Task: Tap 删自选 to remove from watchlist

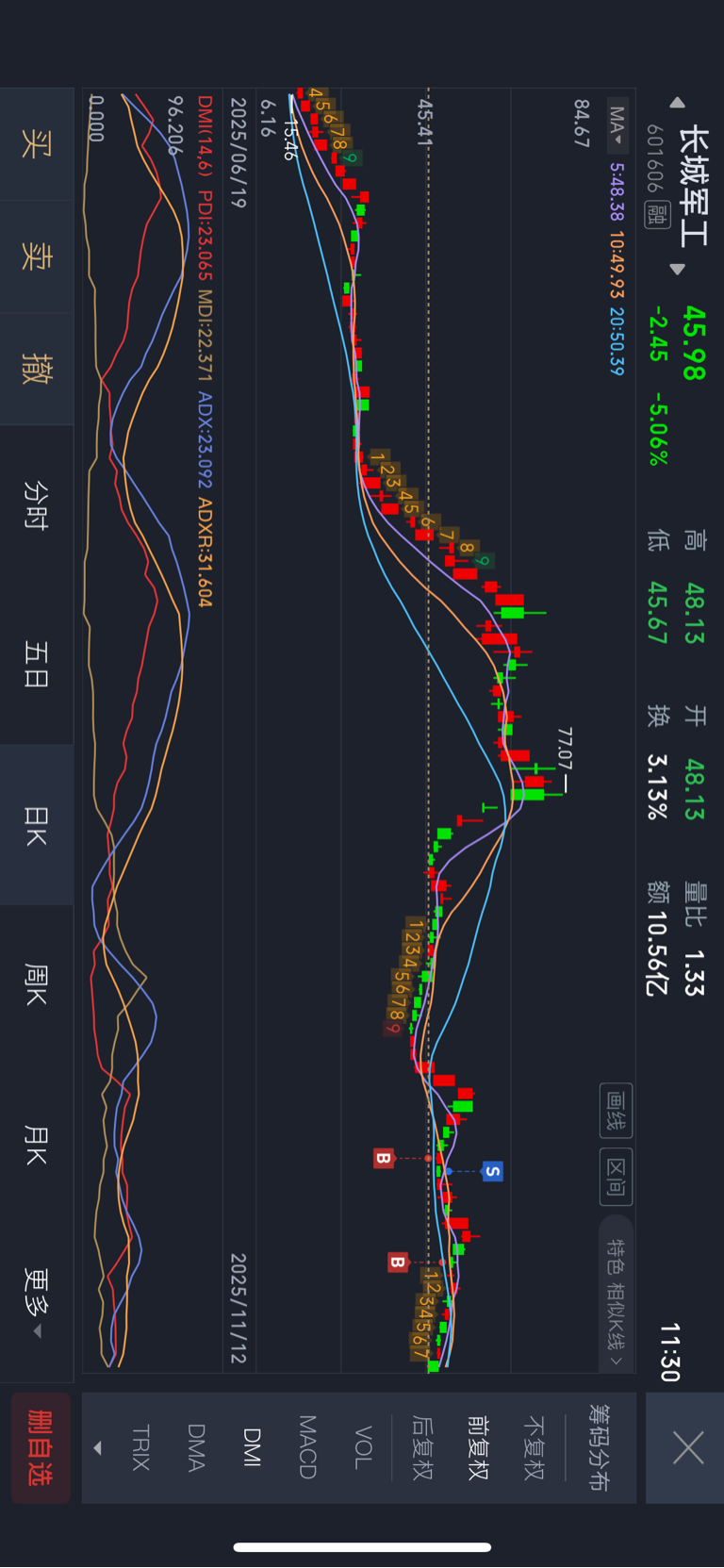Action: pos(41,1447)
